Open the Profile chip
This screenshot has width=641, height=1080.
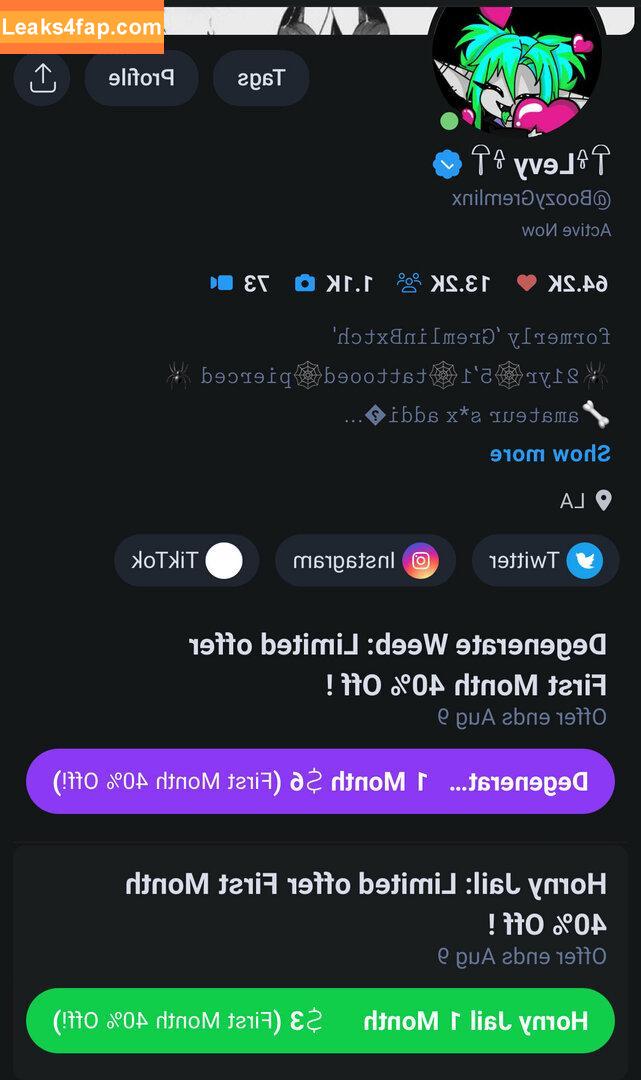click(141, 78)
